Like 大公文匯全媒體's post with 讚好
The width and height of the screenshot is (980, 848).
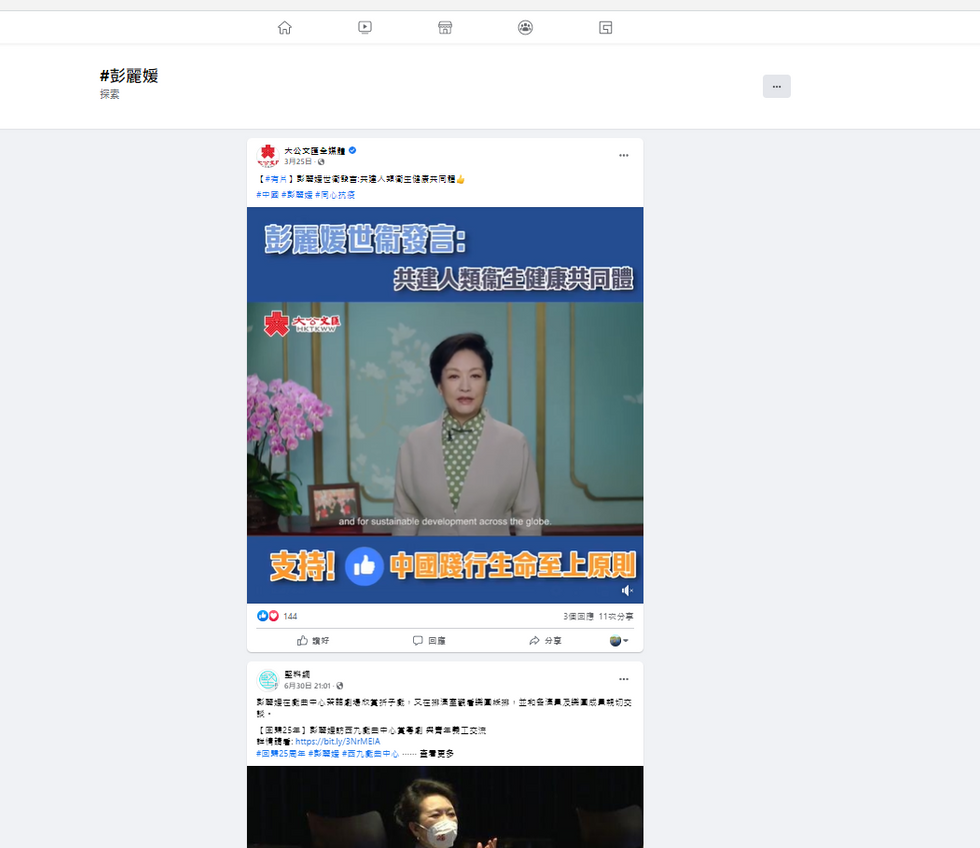coord(313,640)
